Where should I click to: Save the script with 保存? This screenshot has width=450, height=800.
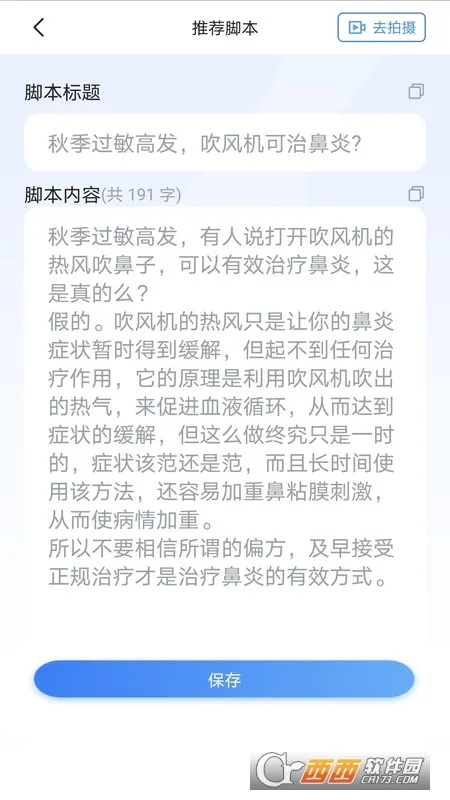(x=224, y=679)
